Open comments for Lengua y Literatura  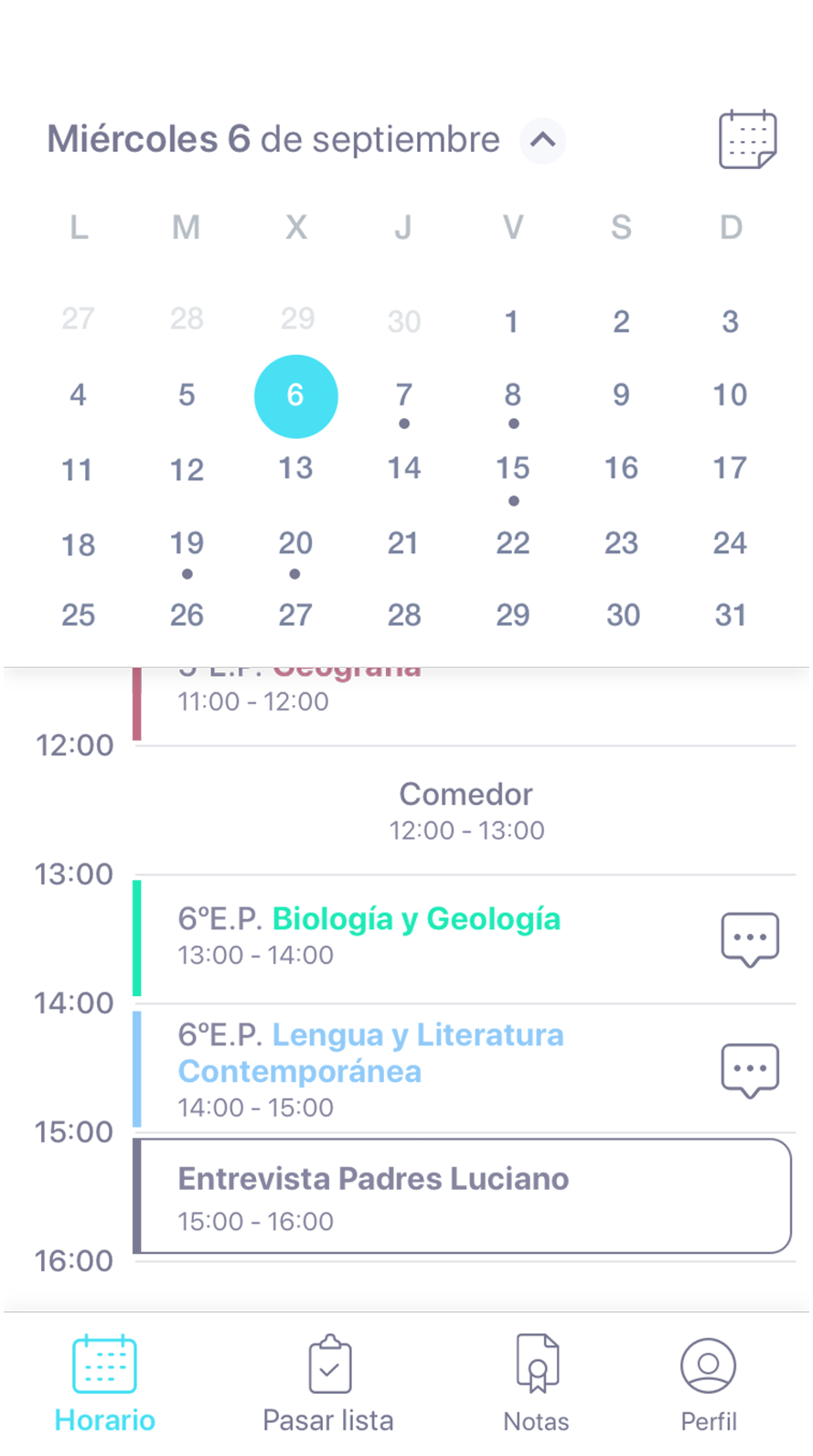click(749, 1069)
